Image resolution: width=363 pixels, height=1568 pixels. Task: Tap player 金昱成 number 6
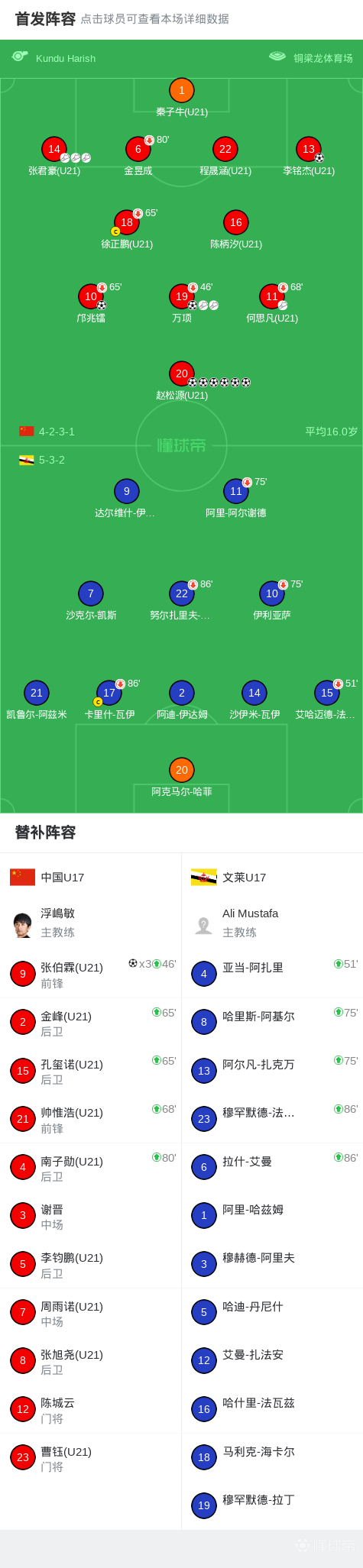tap(138, 149)
